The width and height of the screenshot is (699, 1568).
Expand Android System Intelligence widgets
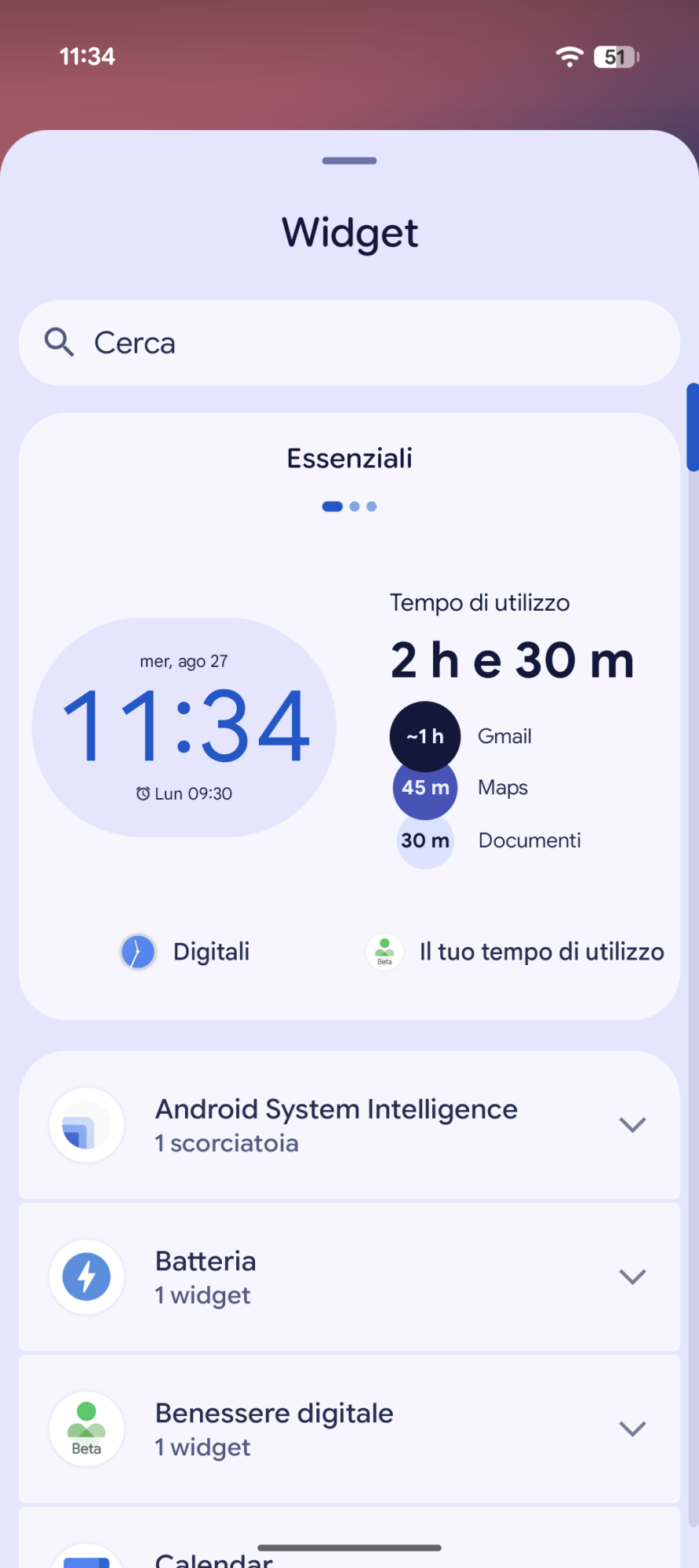click(x=632, y=1125)
